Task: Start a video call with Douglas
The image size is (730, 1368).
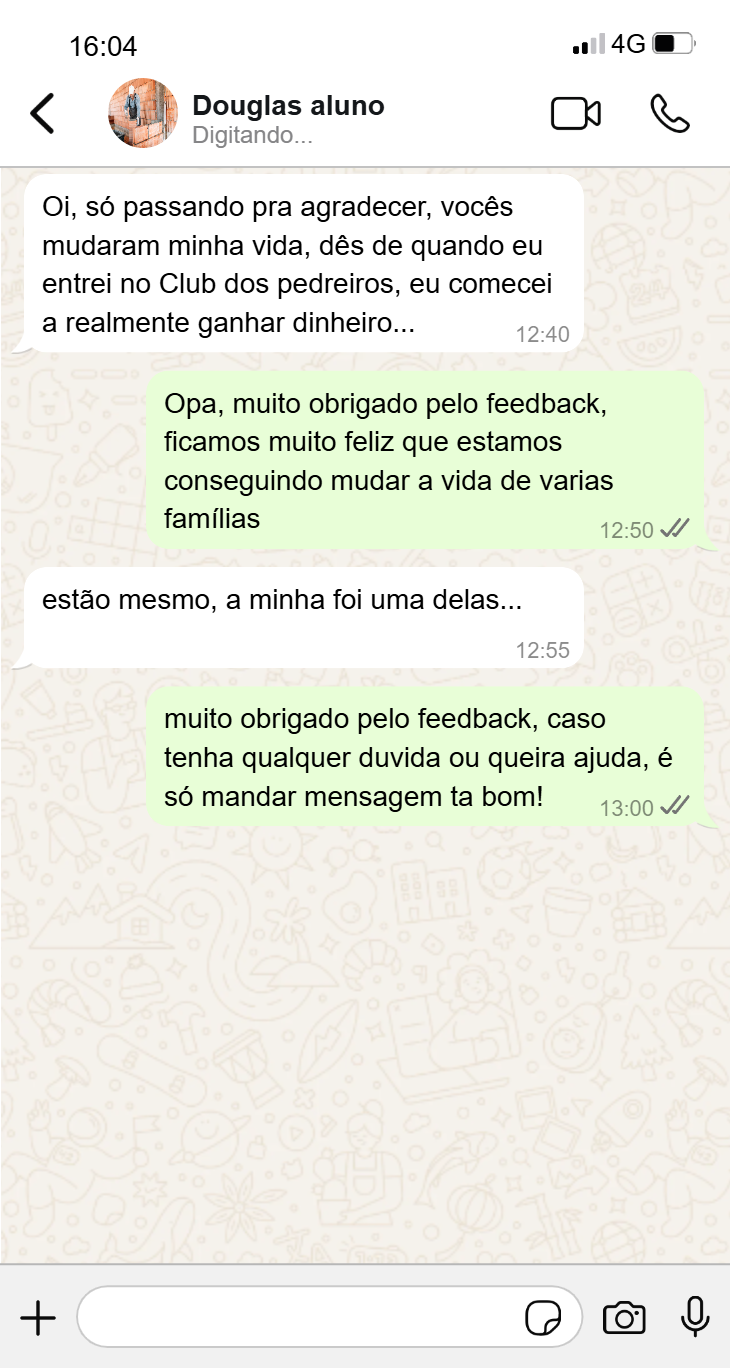Action: pyautogui.click(x=576, y=114)
